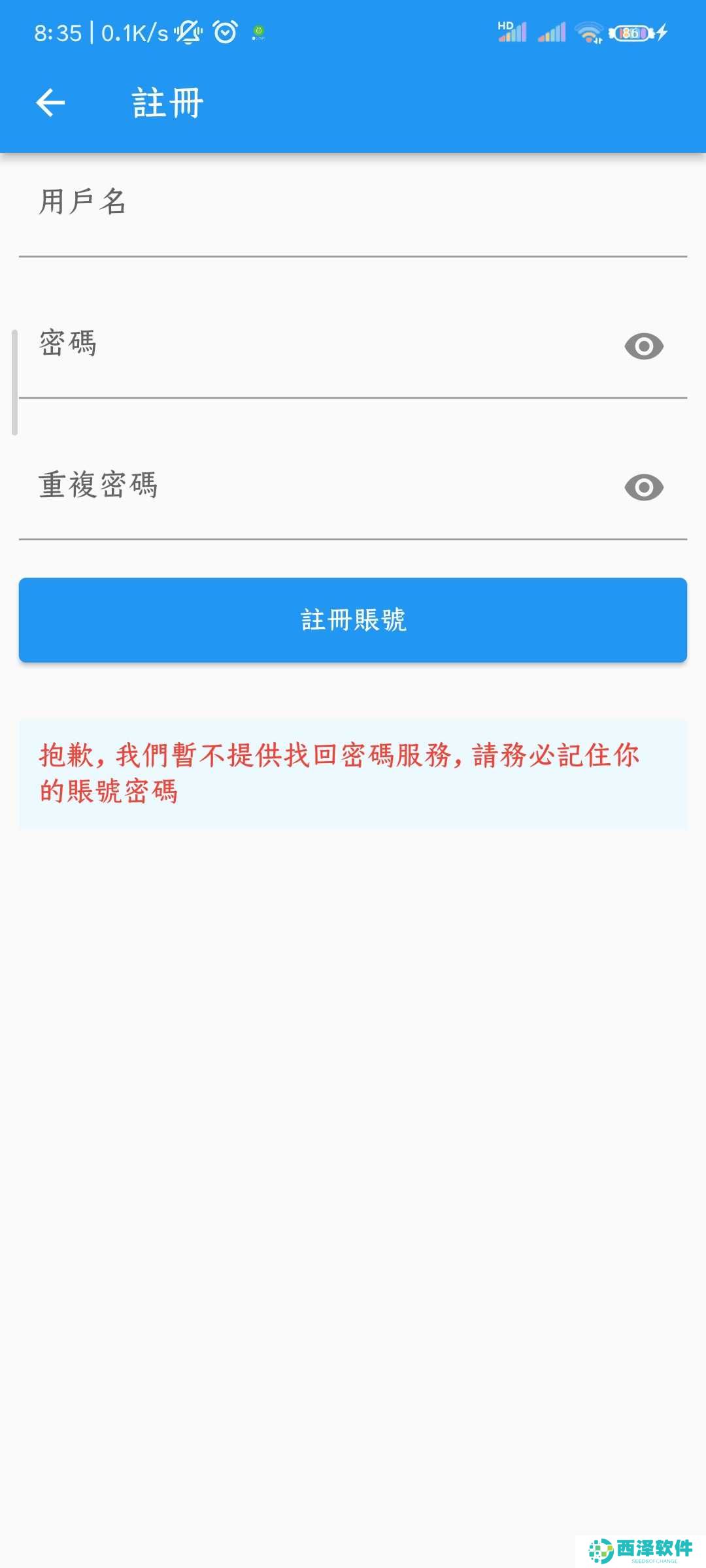Click into the 用戶名 username field
706x1568 pixels.
coord(261,209)
